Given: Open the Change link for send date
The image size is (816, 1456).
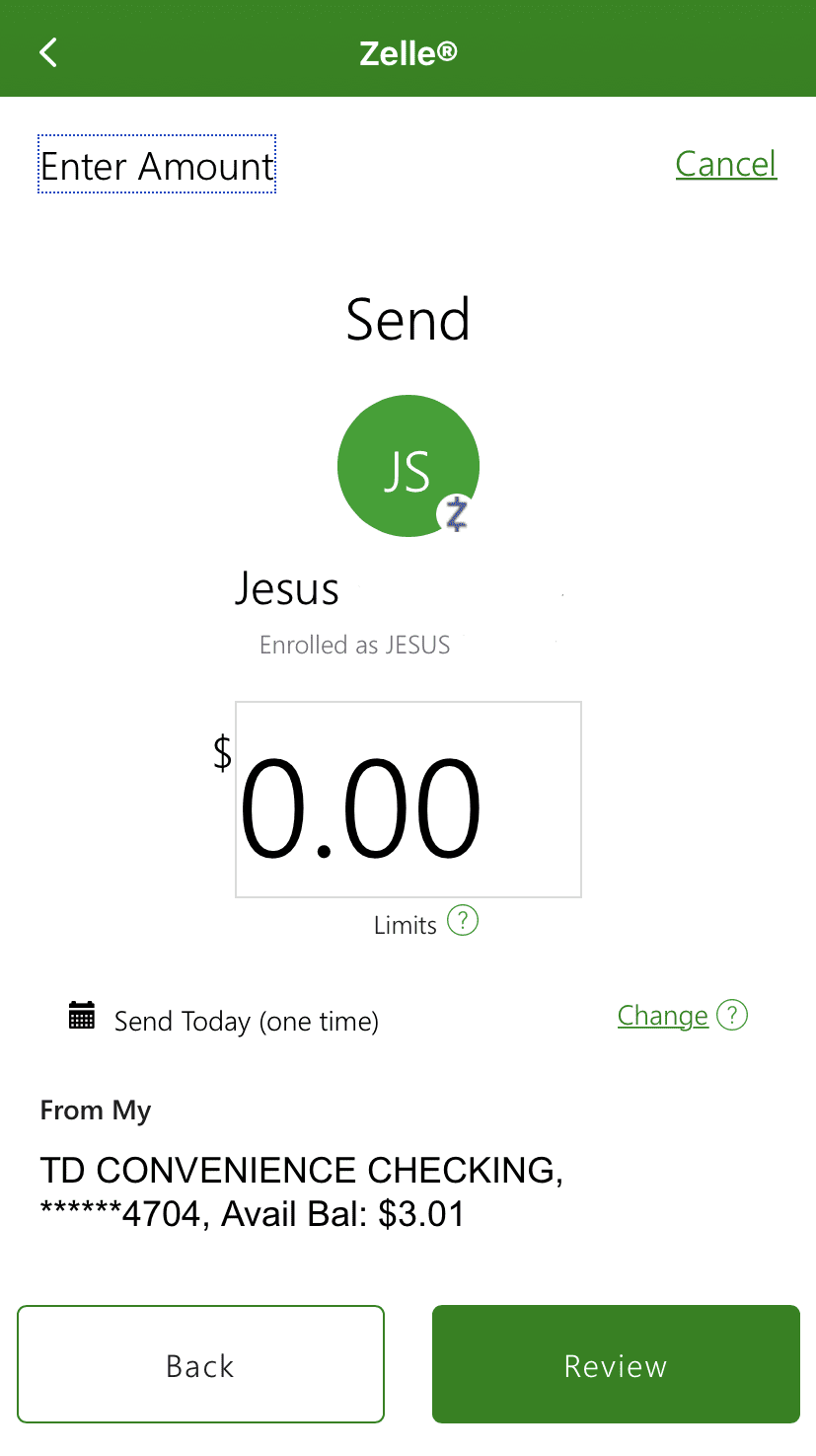Looking at the screenshot, I should (662, 1015).
